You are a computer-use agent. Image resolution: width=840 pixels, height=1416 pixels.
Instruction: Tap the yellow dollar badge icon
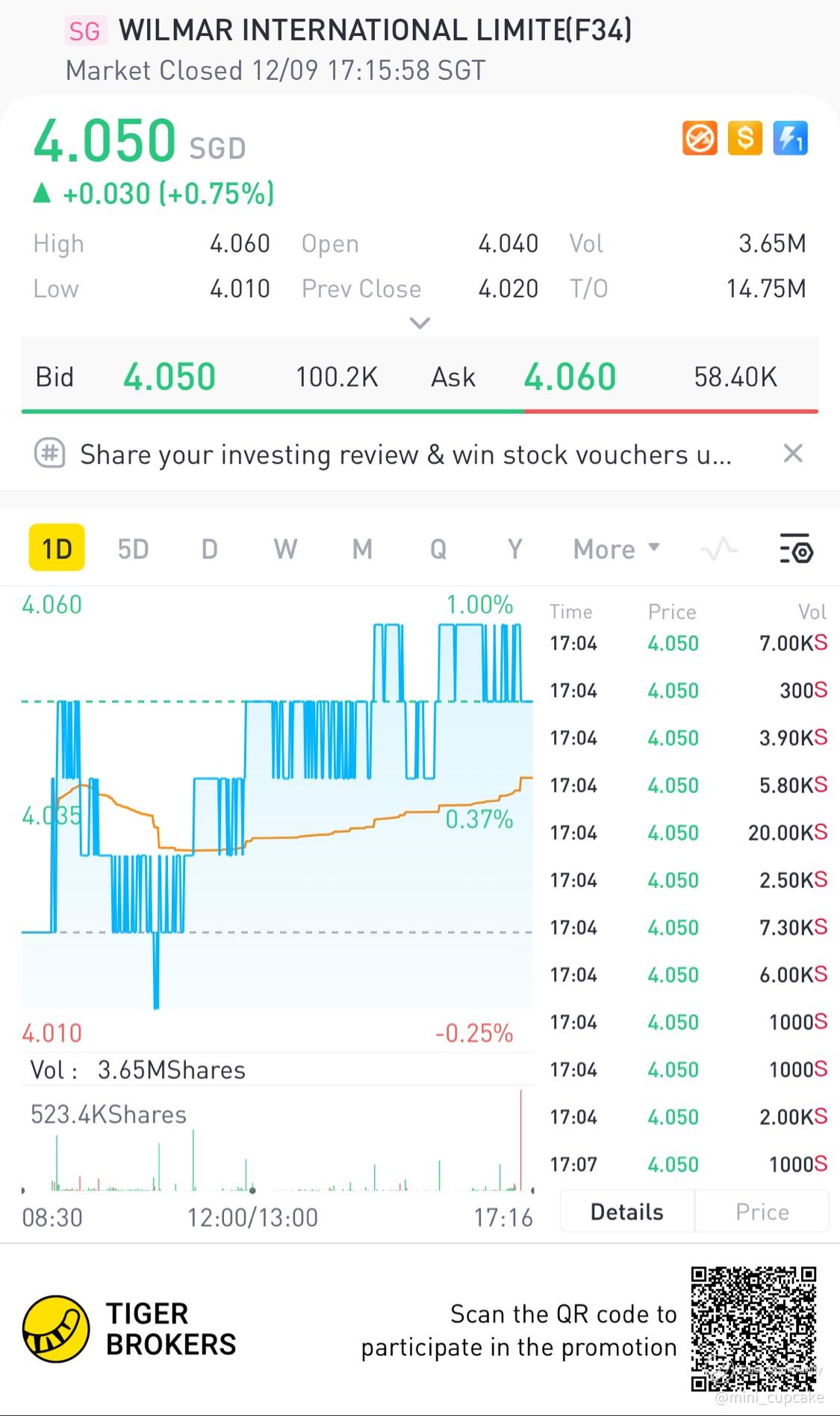pyautogui.click(x=745, y=138)
